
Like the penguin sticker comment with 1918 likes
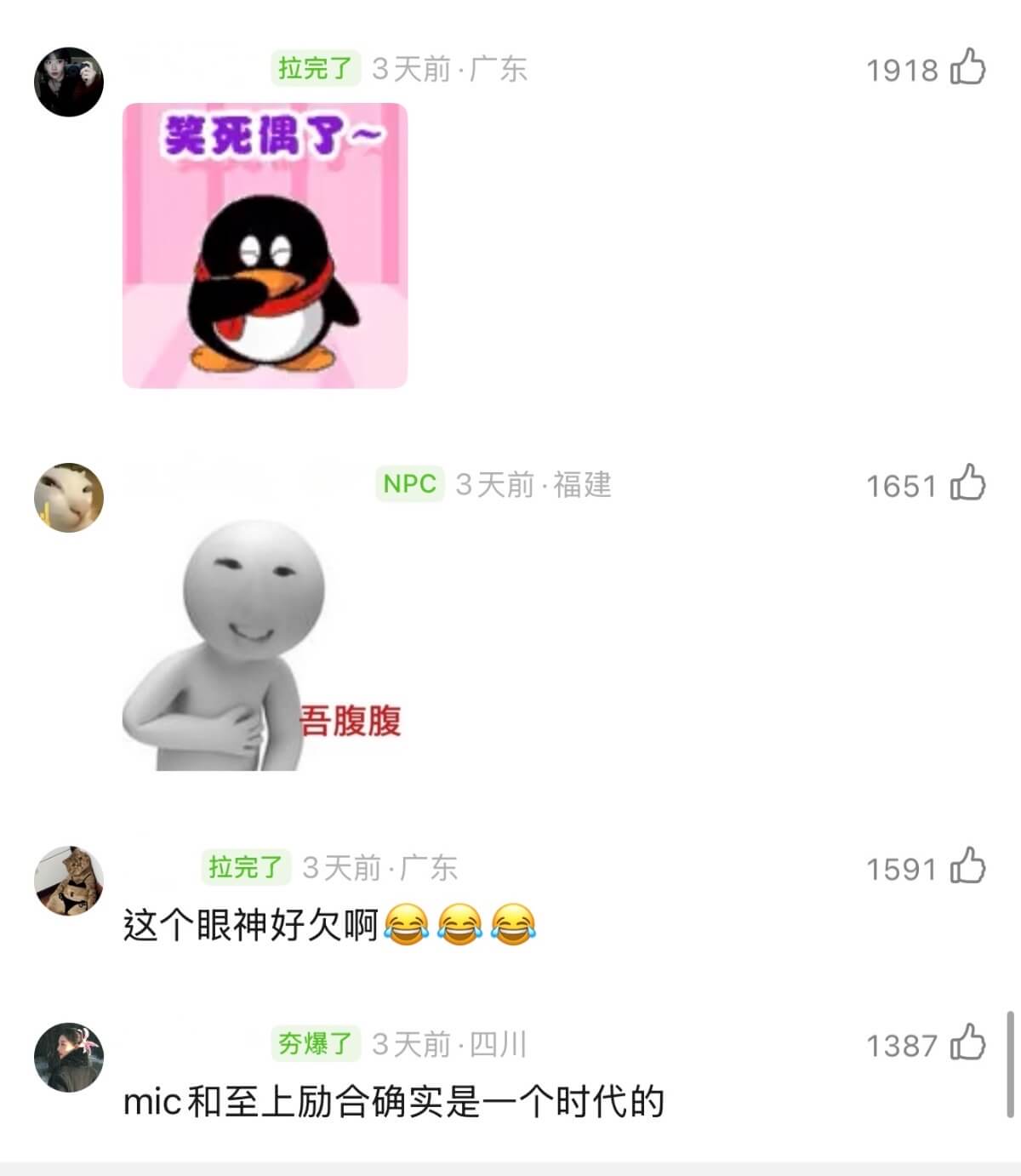[x=967, y=67]
